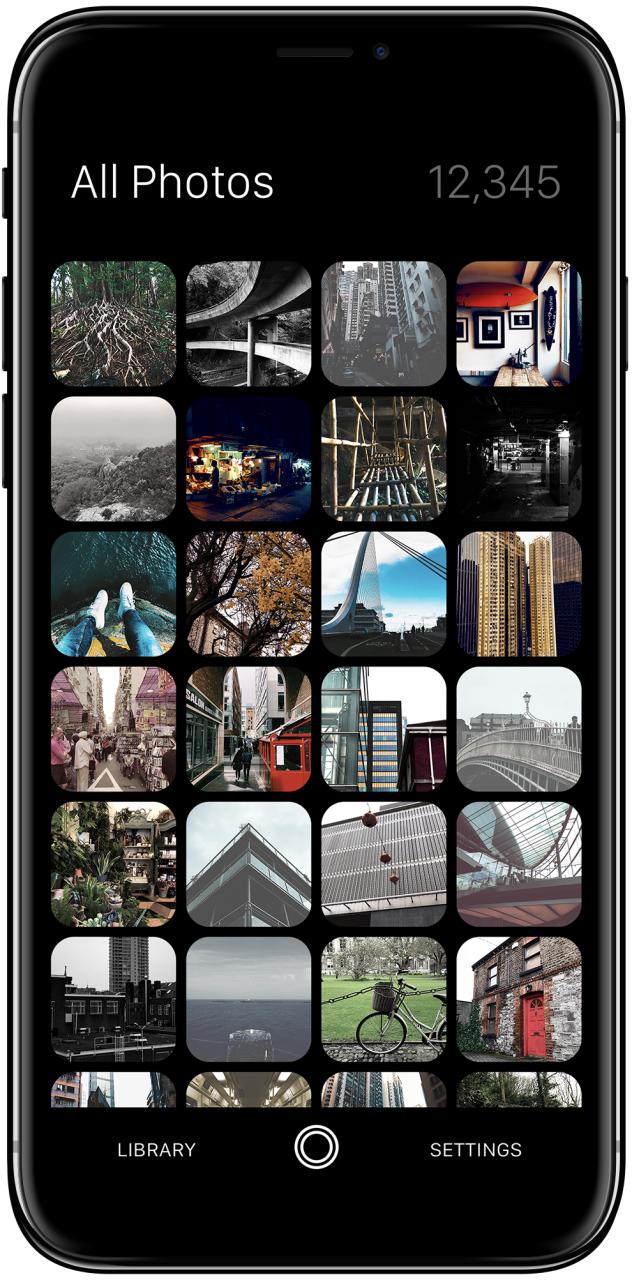The height and width of the screenshot is (1280, 632).
Task: Open the red door brick house photo
Action: click(519, 998)
